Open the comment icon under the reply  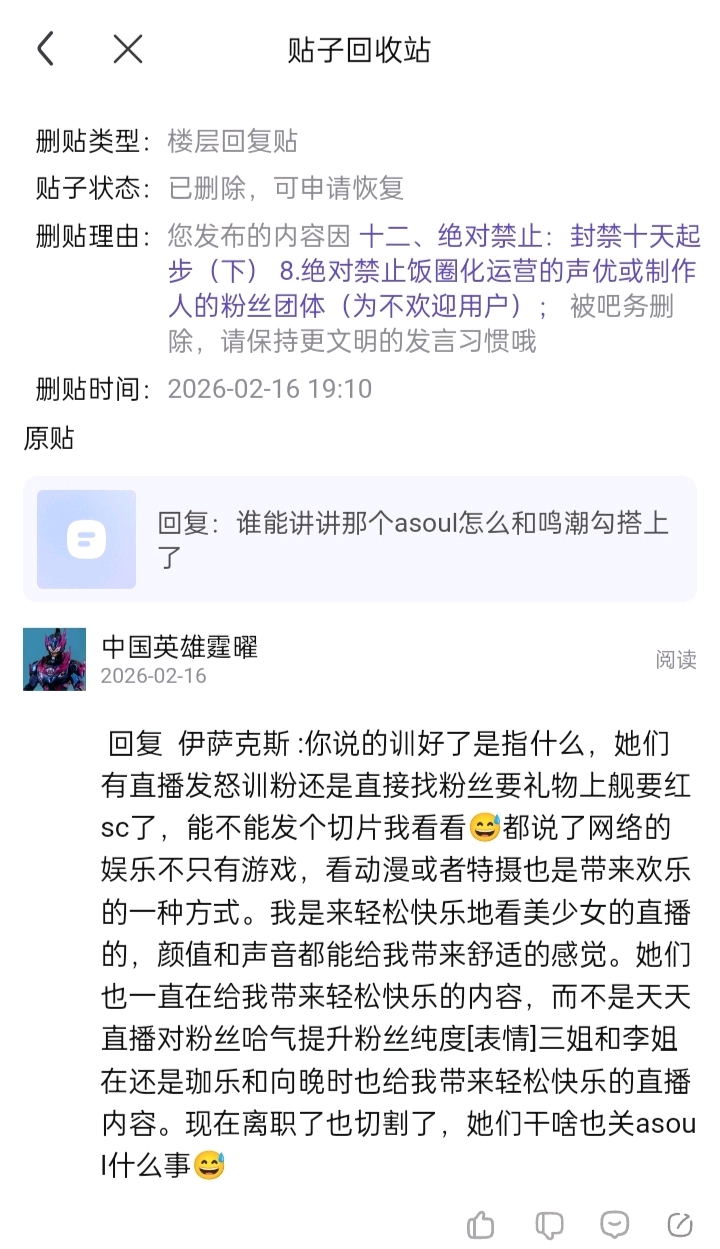click(614, 1224)
